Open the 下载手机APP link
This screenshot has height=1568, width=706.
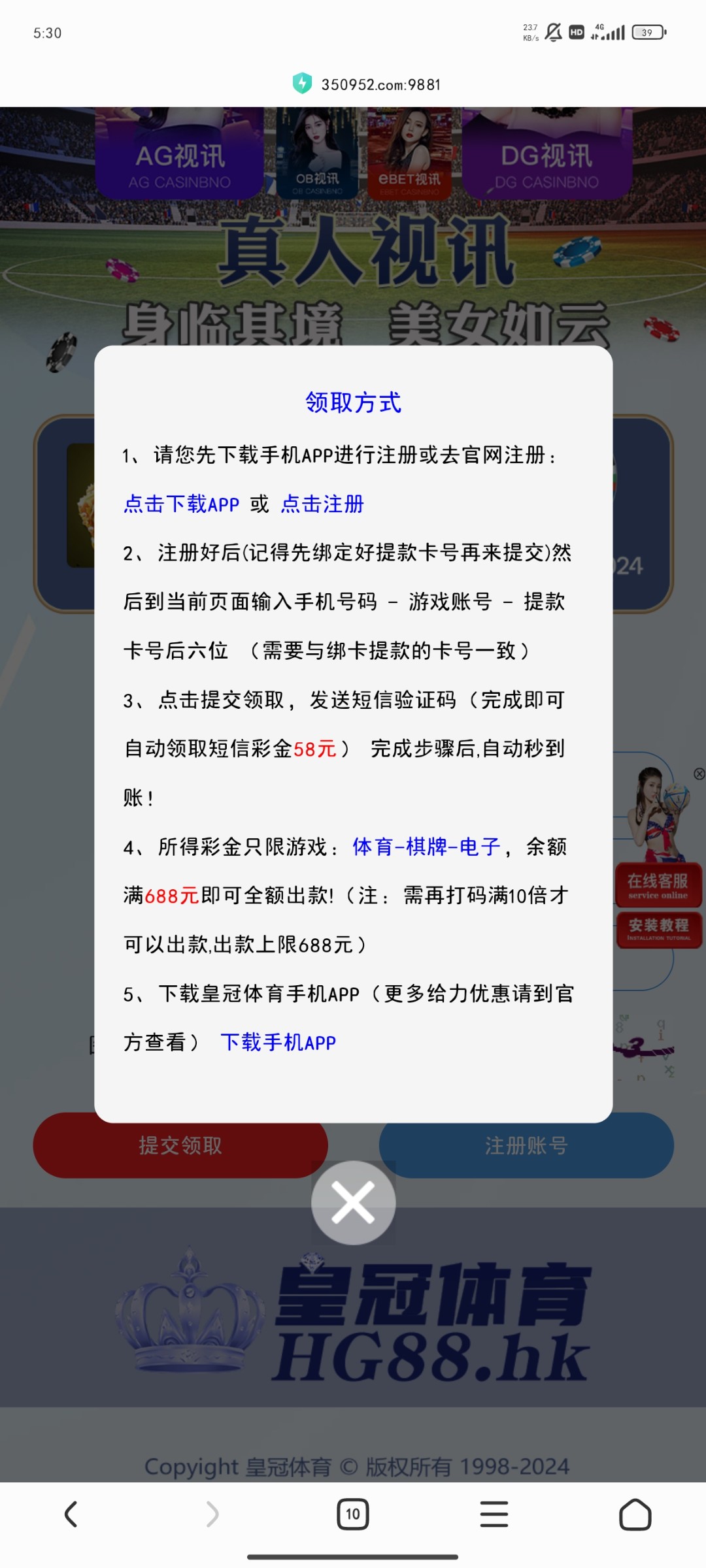coord(278,1042)
